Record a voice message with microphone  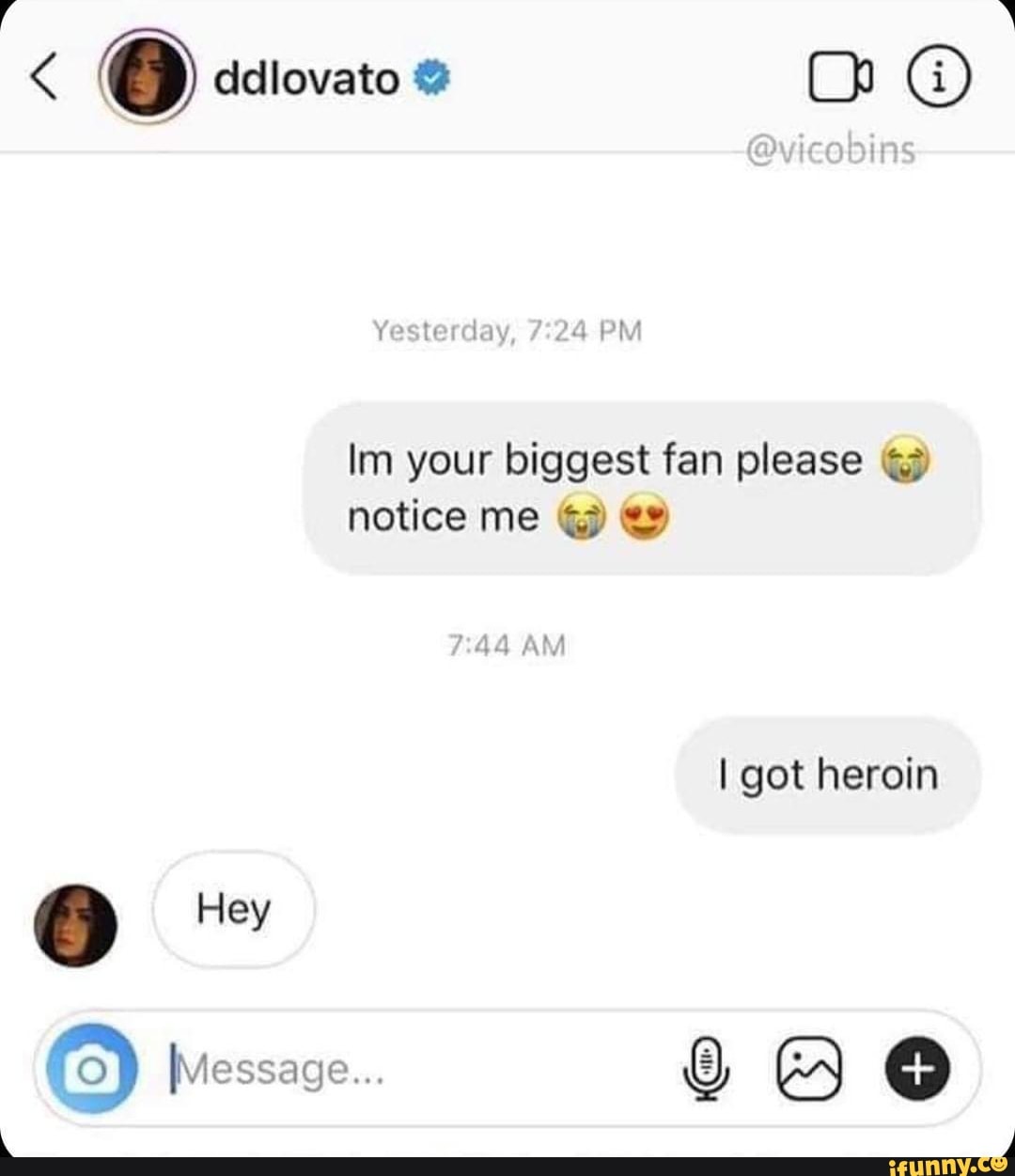pos(711,1069)
